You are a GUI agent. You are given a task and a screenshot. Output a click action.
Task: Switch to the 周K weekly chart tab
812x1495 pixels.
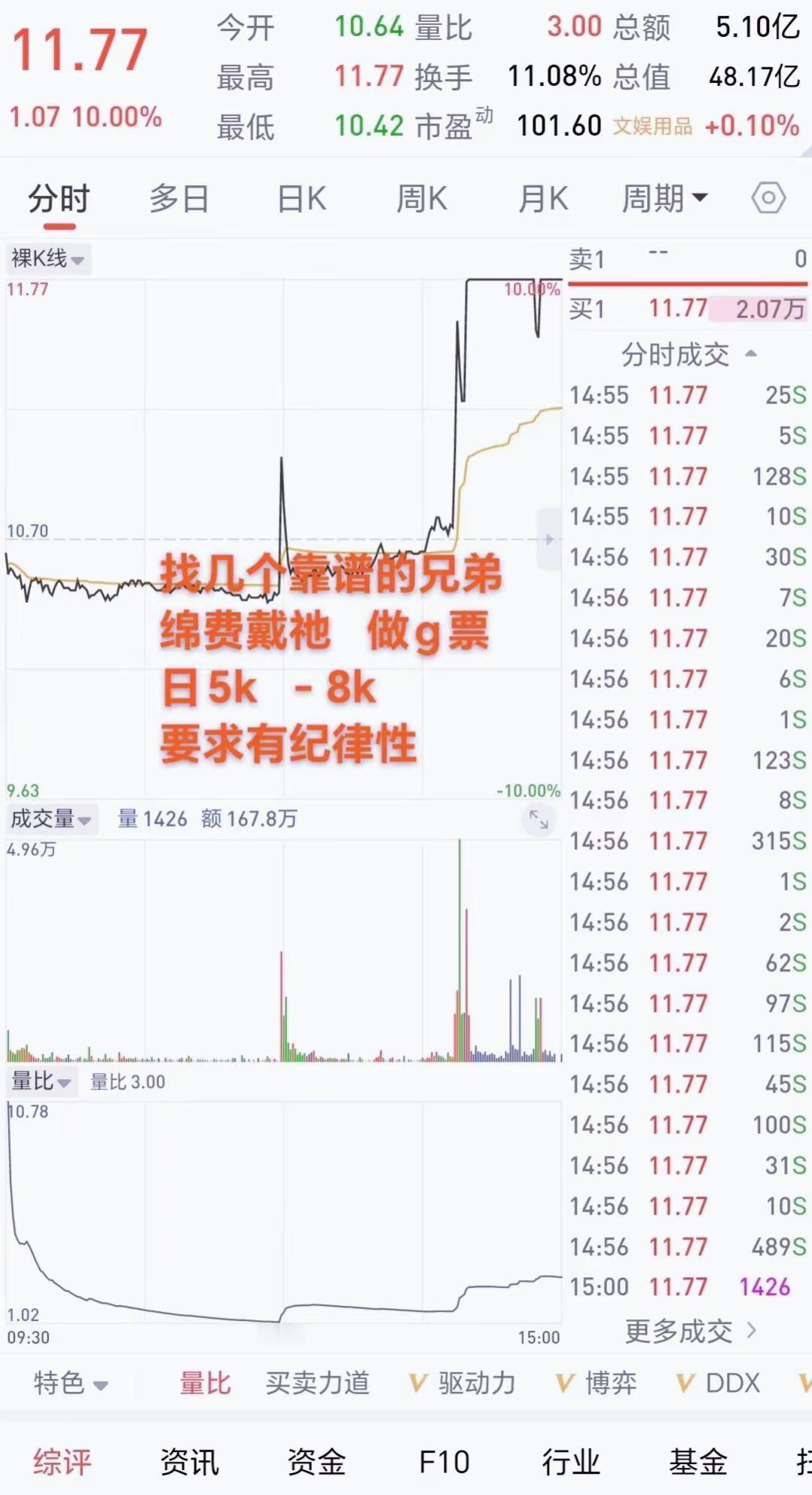[421, 198]
